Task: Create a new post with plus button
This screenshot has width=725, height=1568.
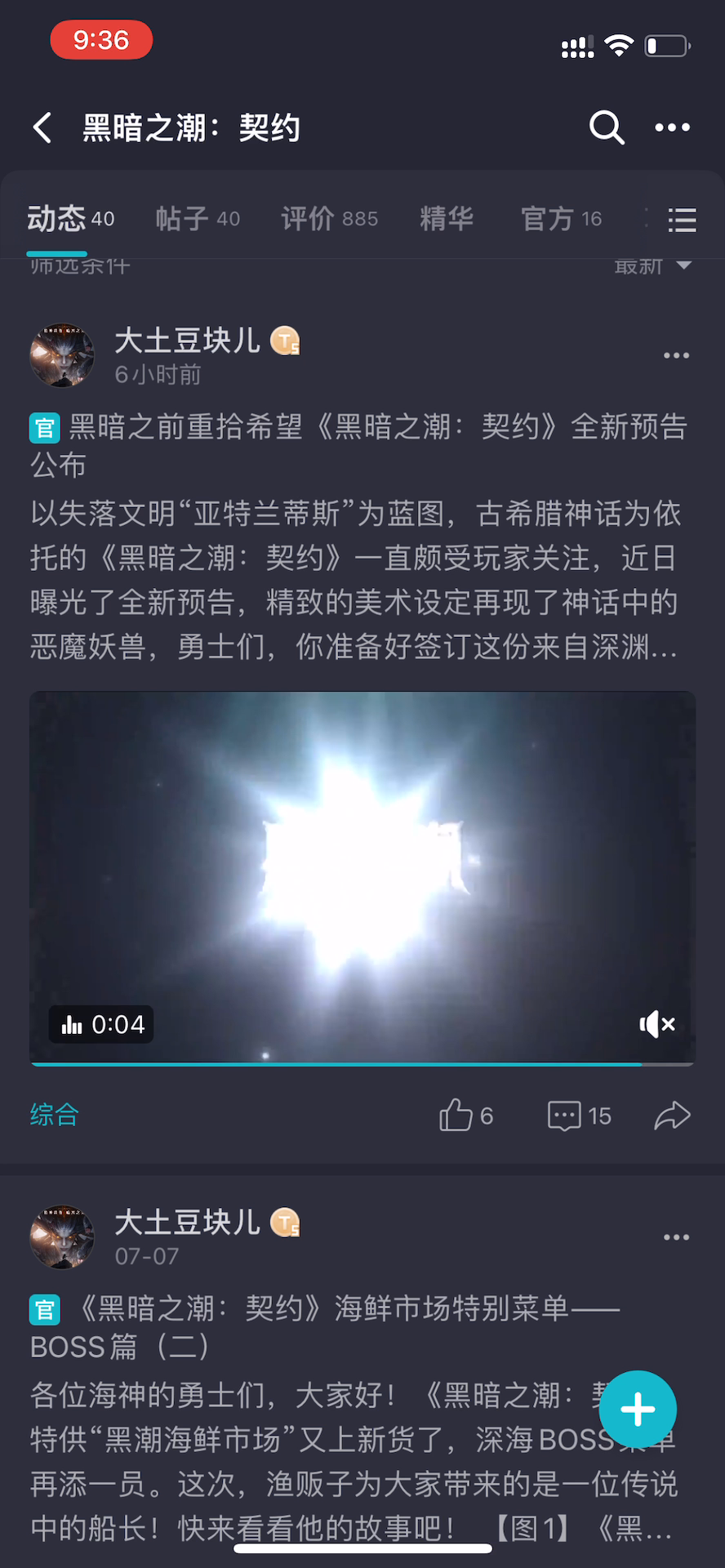Action: click(x=638, y=1409)
